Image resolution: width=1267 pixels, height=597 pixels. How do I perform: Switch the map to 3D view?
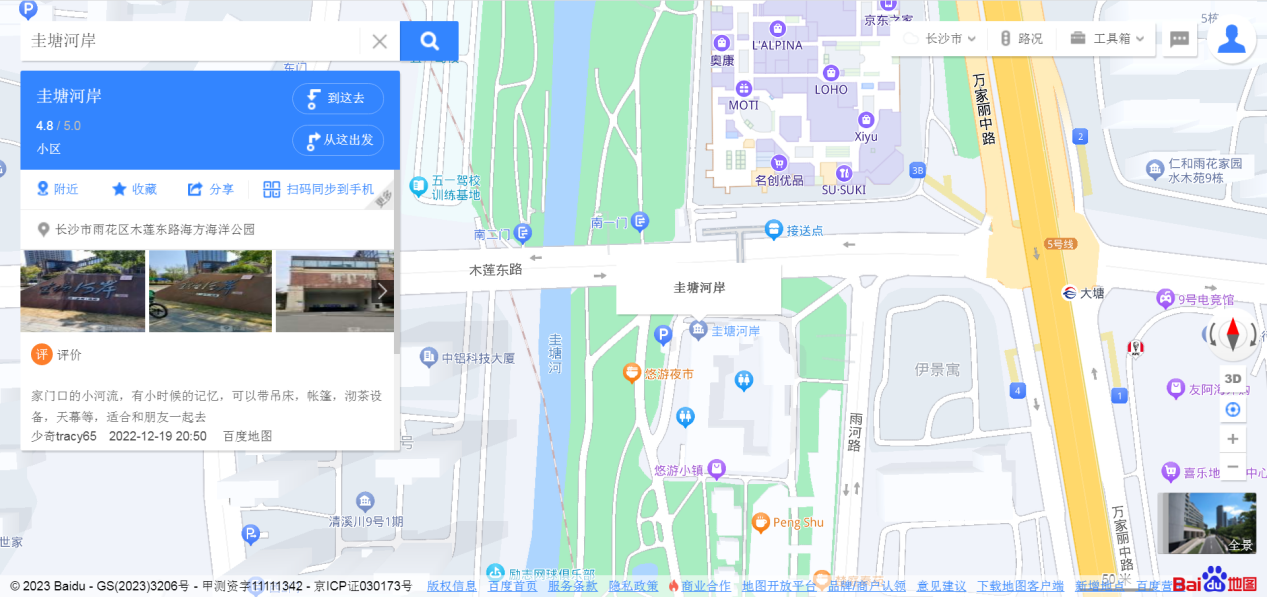click(x=1233, y=378)
